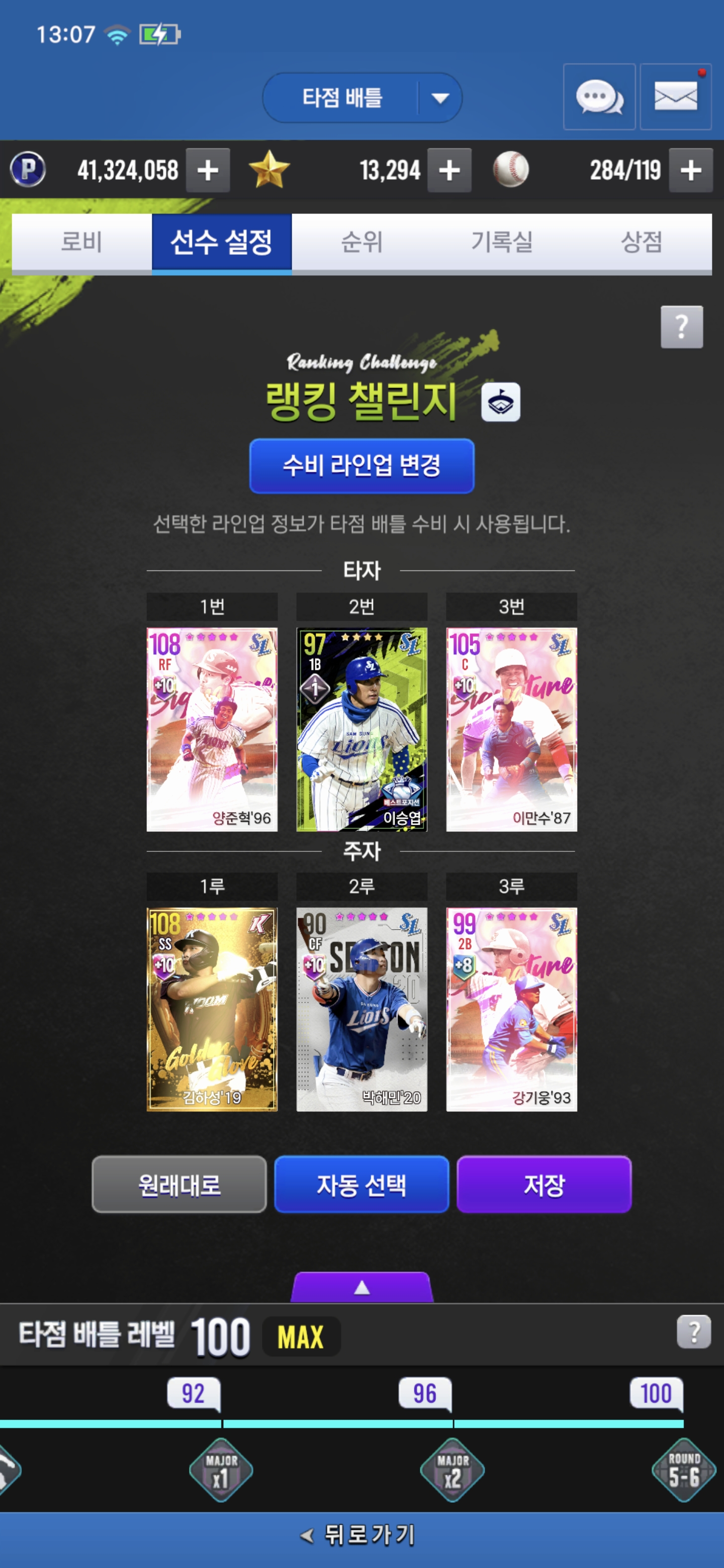724x1568 pixels.
Task: Switch to the 기록실 tab
Action: [x=502, y=242]
